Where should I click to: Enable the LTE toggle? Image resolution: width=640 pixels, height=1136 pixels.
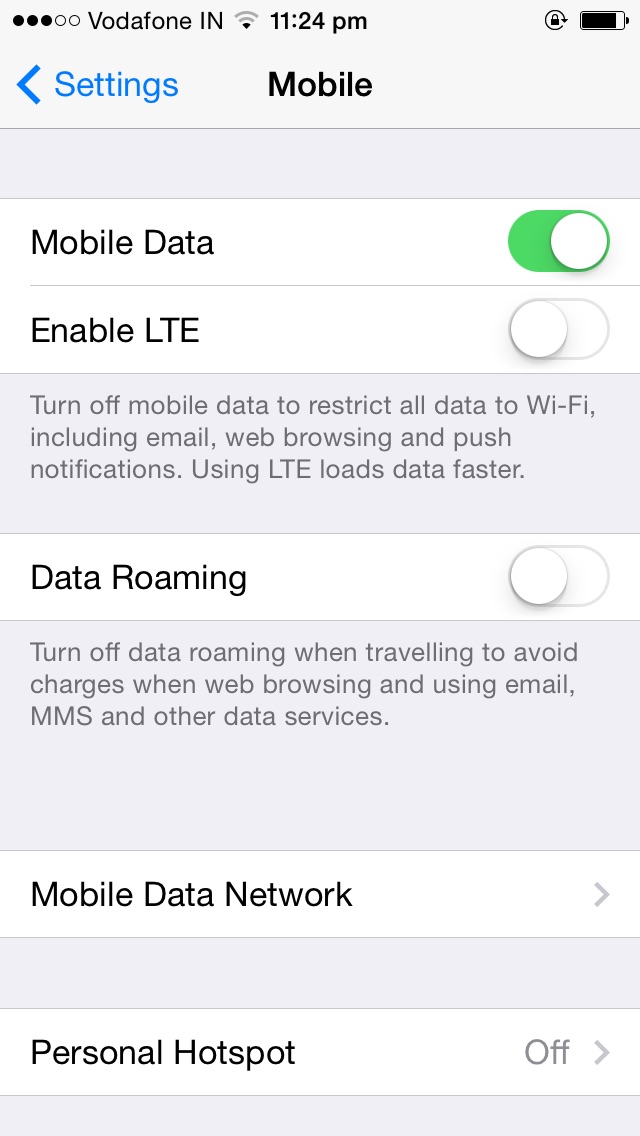tap(558, 330)
